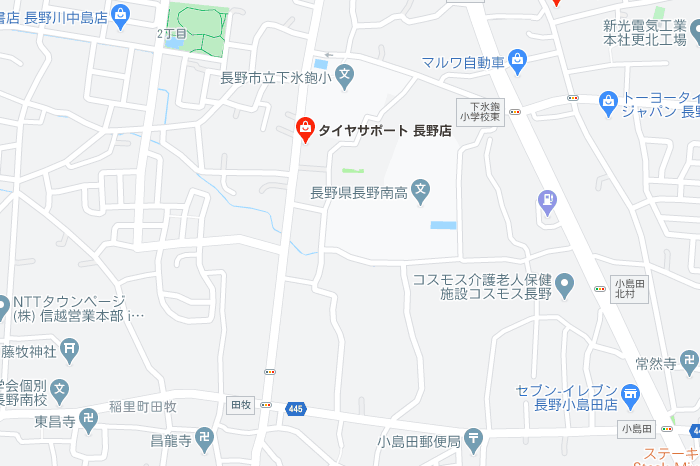Select the 長野川中島店 shop marker
Image resolution: width=700 pixels, height=466 pixels.
pos(121,14)
